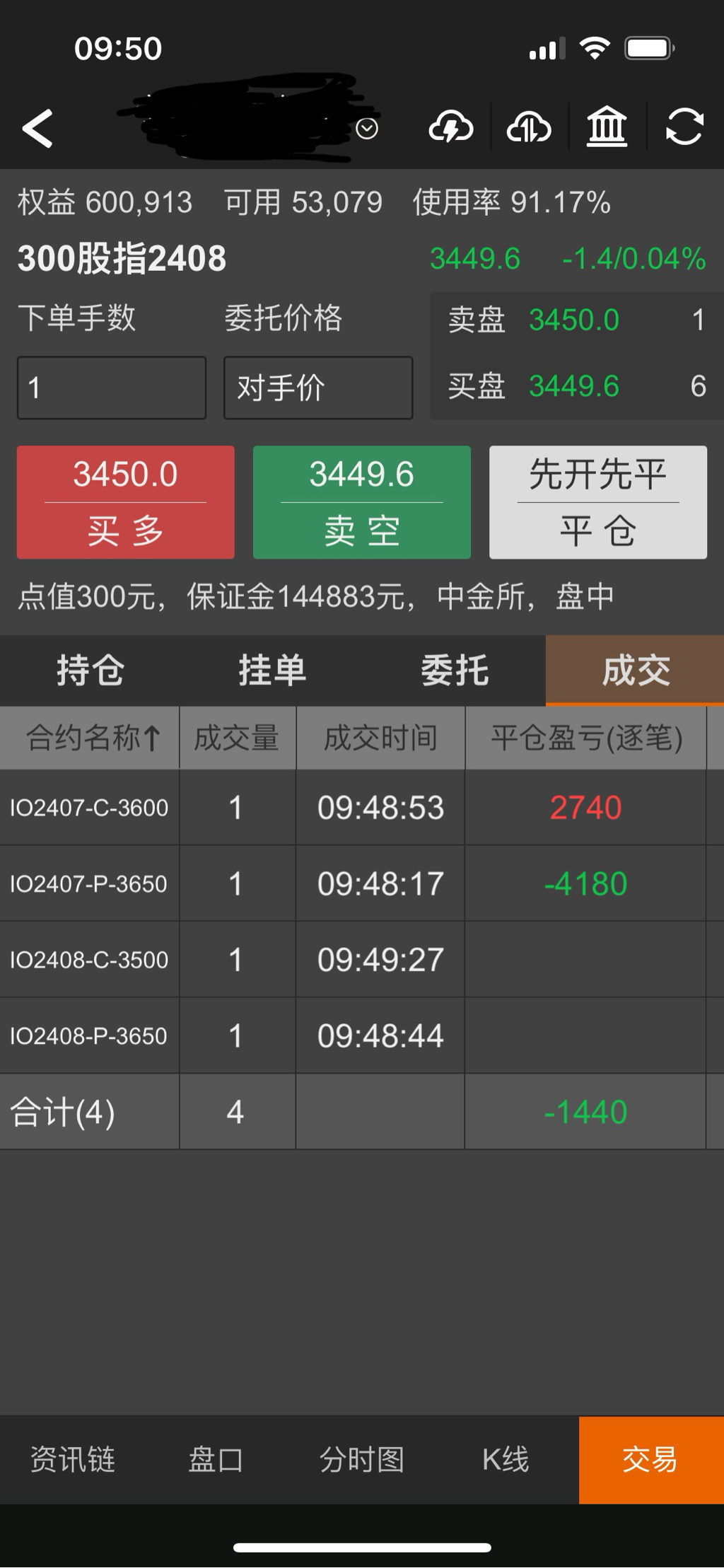This screenshot has width=724, height=1568.
Task: Open the bank transfer icon
Action: coord(607,128)
